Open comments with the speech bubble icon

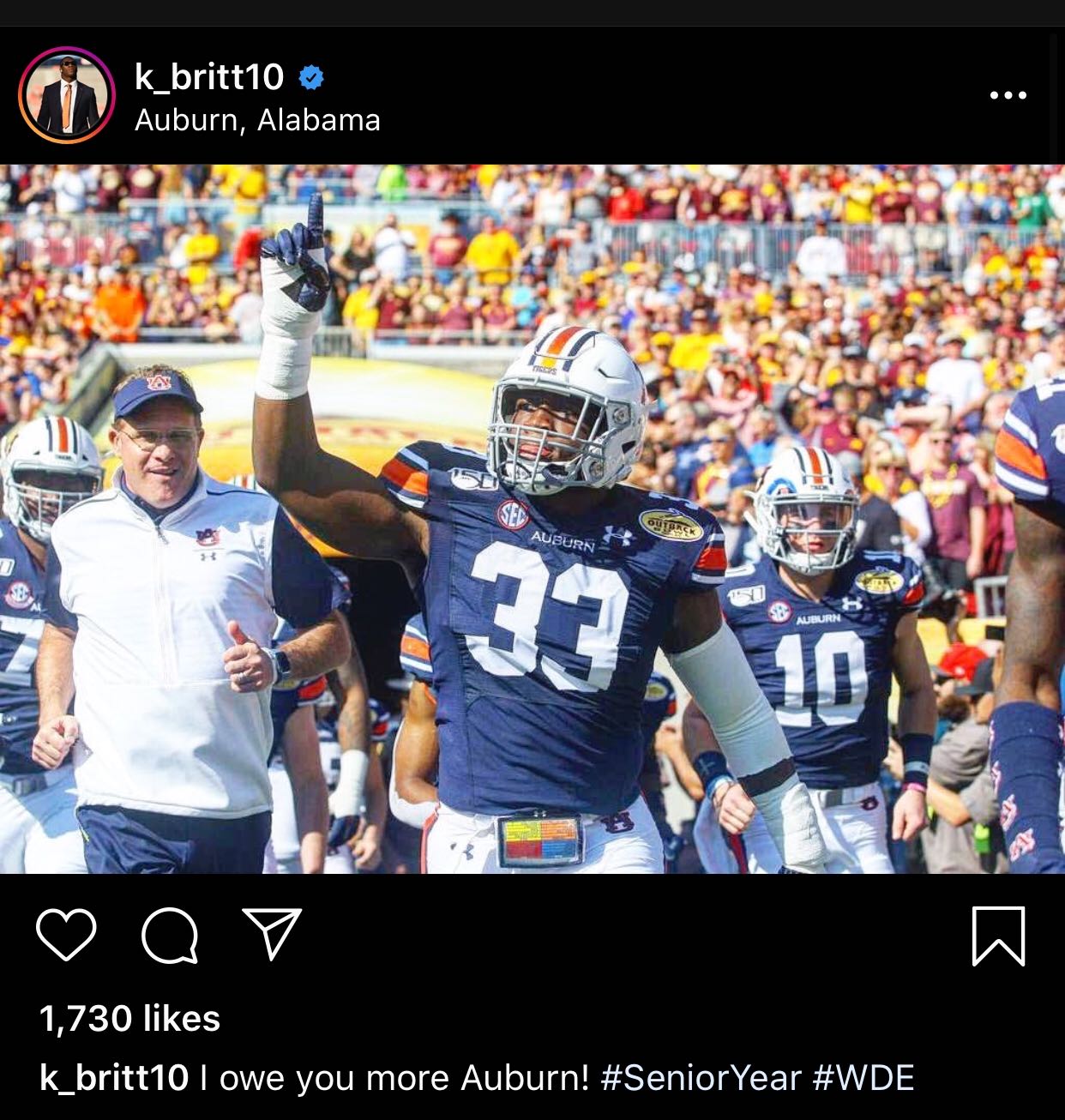[x=170, y=935]
